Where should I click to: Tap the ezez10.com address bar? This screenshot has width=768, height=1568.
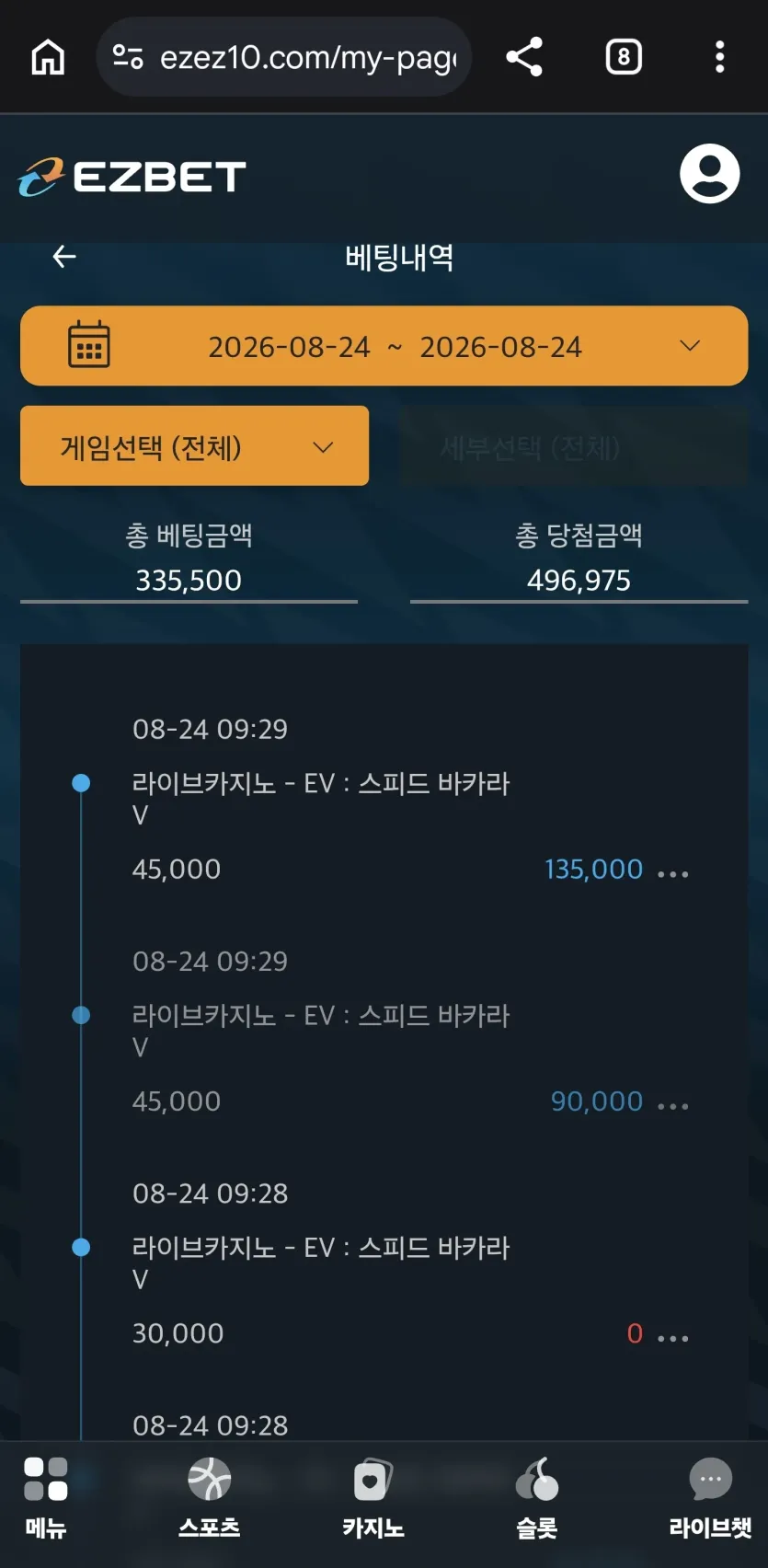pos(284,57)
